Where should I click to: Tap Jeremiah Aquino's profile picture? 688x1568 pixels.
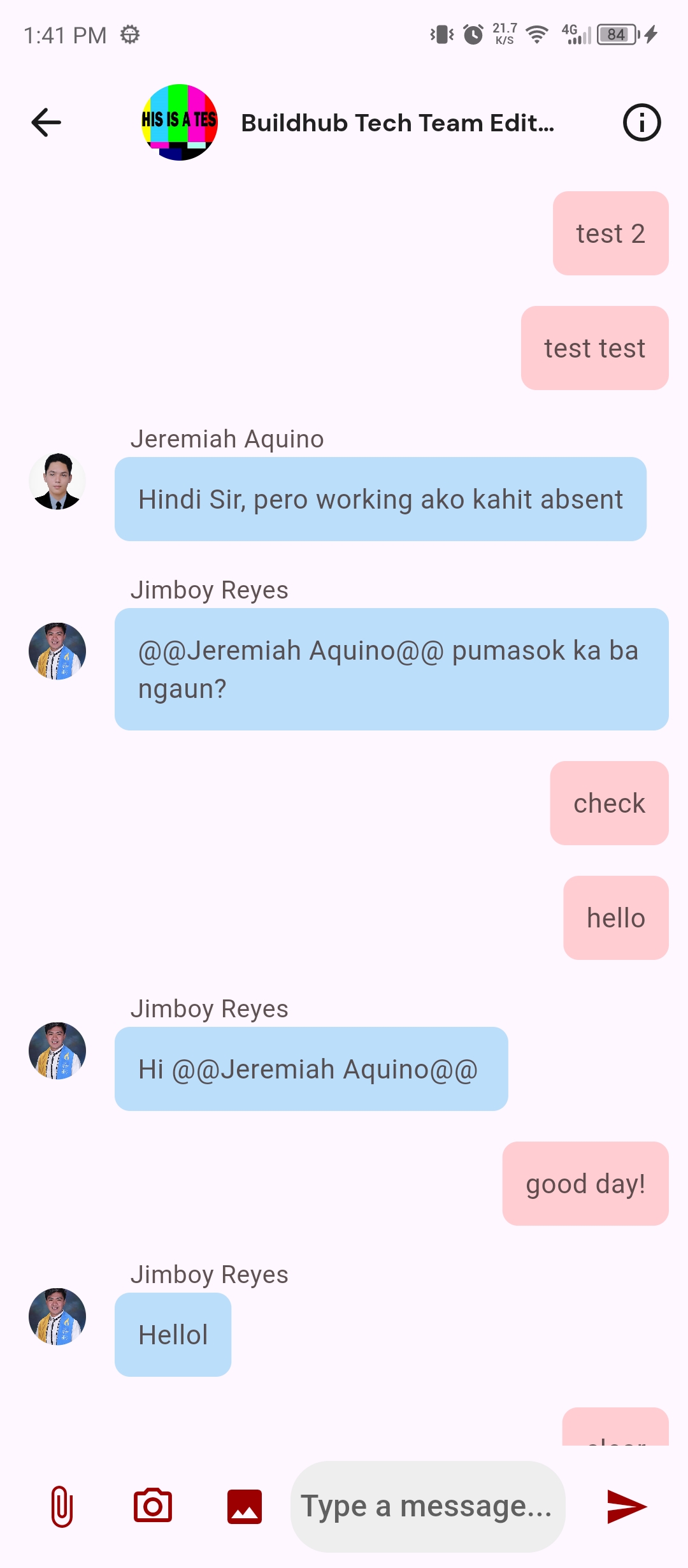click(x=57, y=481)
